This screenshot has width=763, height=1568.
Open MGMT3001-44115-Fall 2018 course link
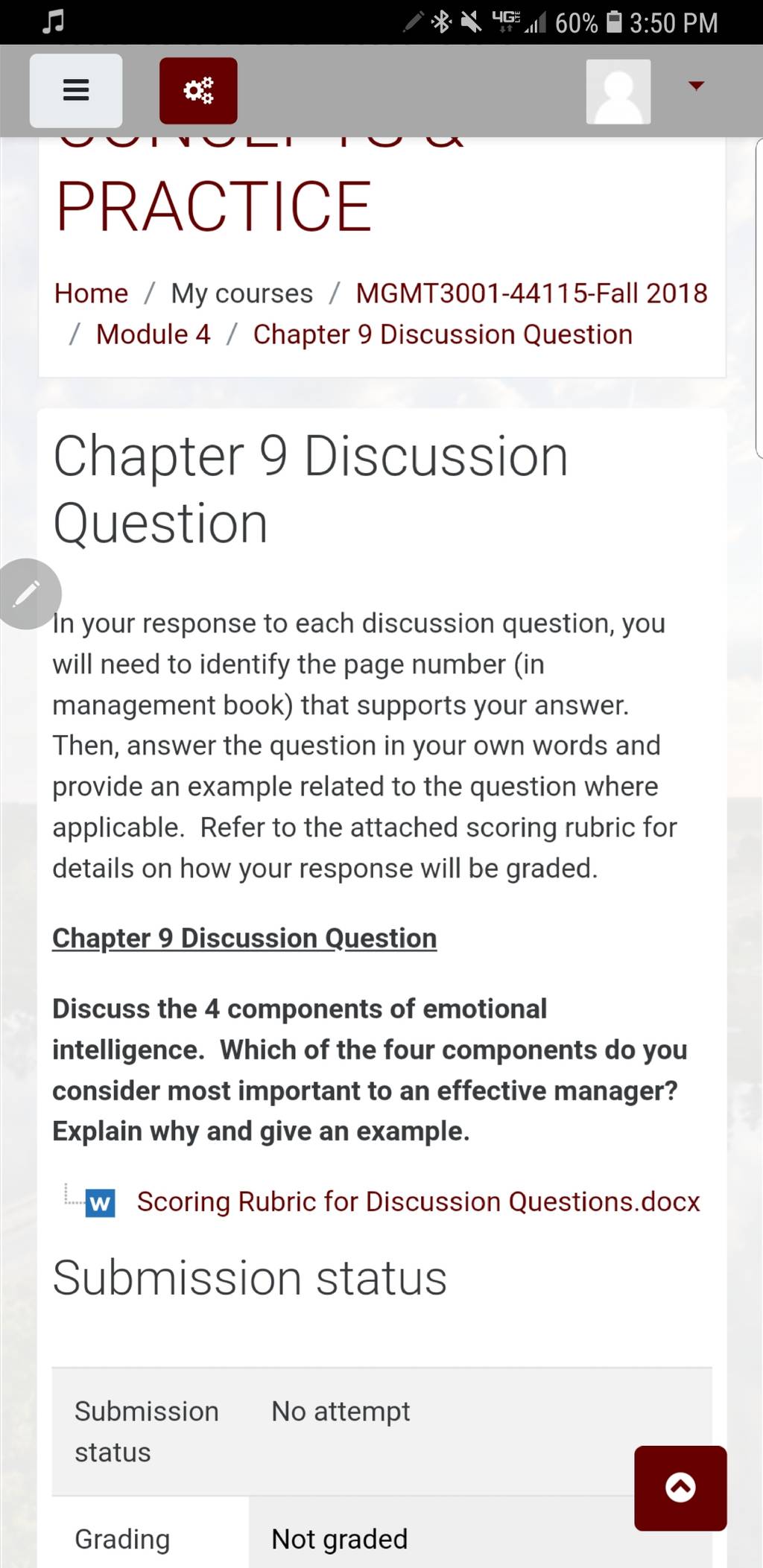tap(531, 293)
